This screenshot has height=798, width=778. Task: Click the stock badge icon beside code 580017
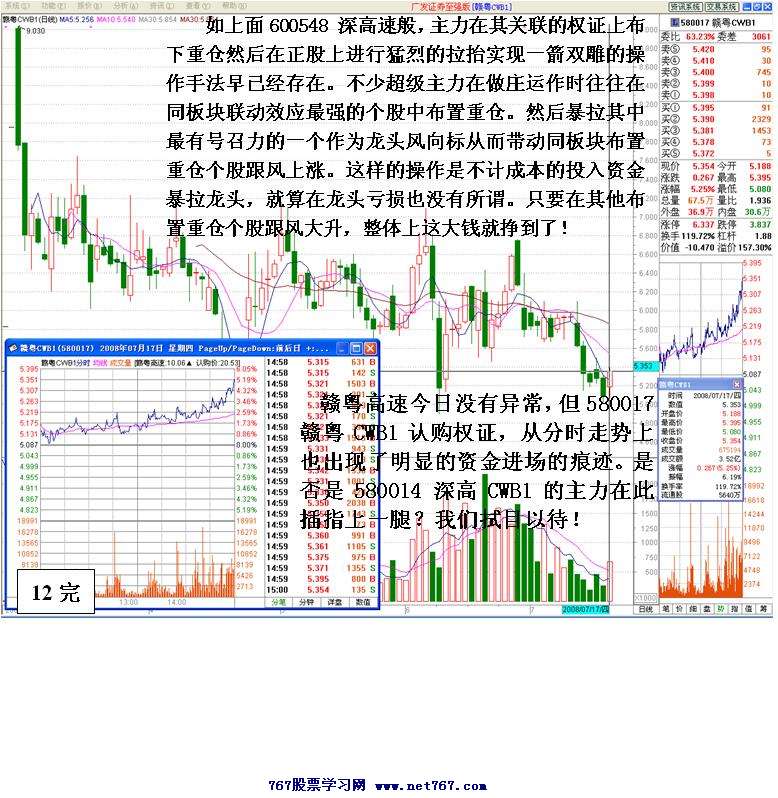tap(674, 23)
